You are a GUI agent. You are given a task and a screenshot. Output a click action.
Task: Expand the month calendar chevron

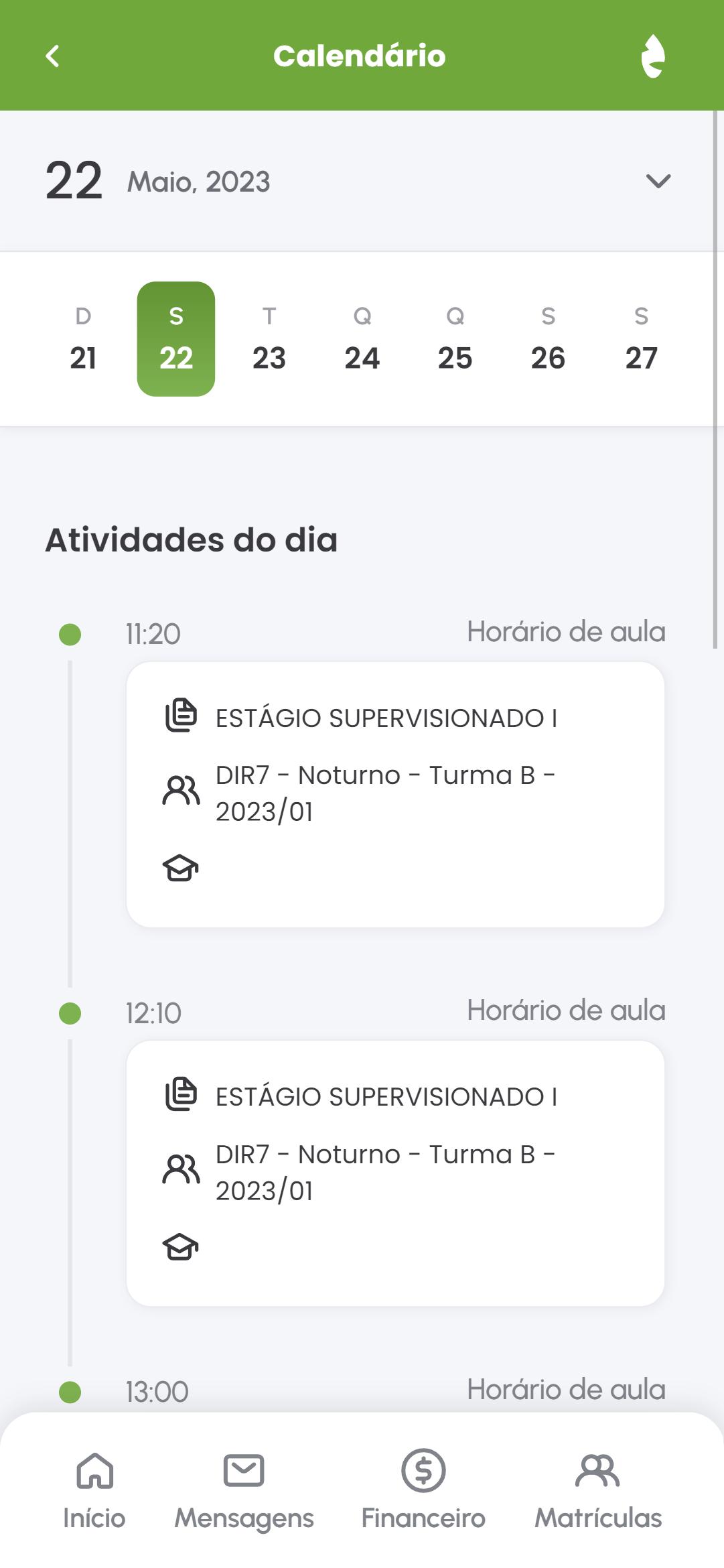(x=658, y=181)
